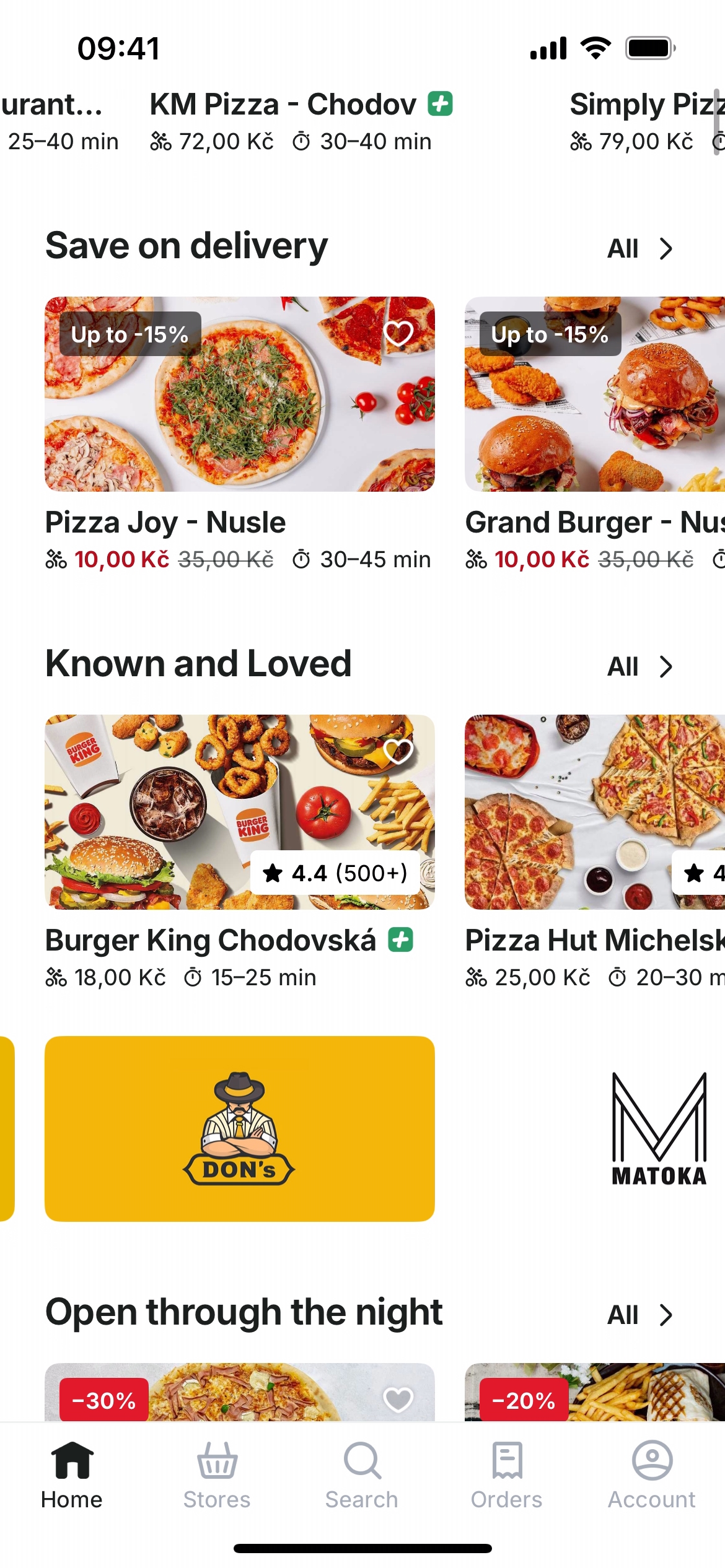The image size is (725, 1568).
Task: Favorite Burger King Chodovská with the heart
Action: 398,751
